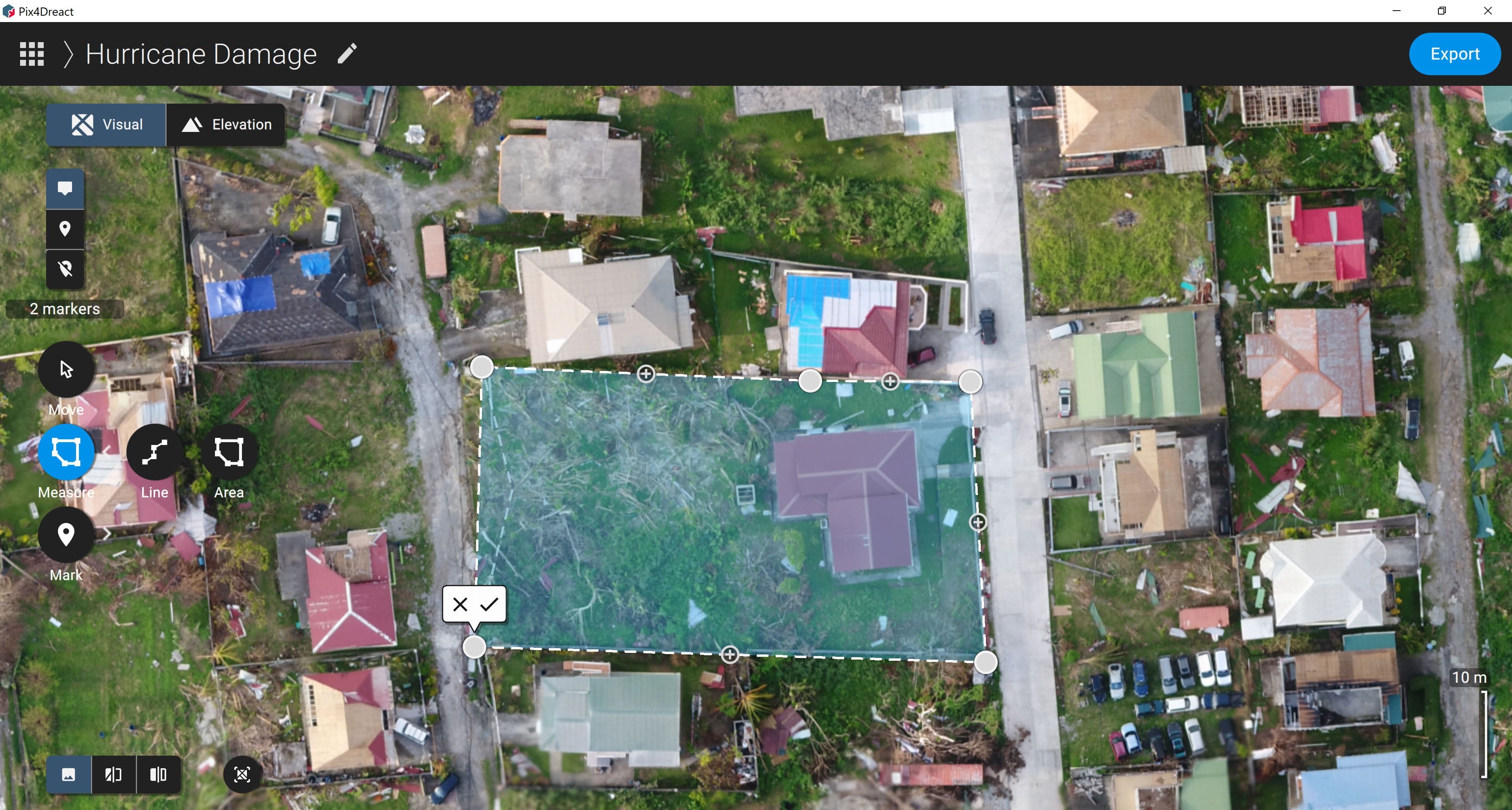Edit the Hurricane Damage project name
The height and width of the screenshot is (810, 1512).
click(347, 54)
